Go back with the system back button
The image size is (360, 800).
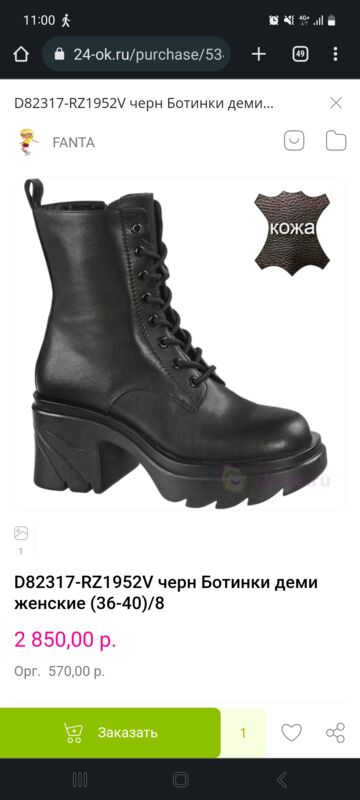click(x=281, y=779)
